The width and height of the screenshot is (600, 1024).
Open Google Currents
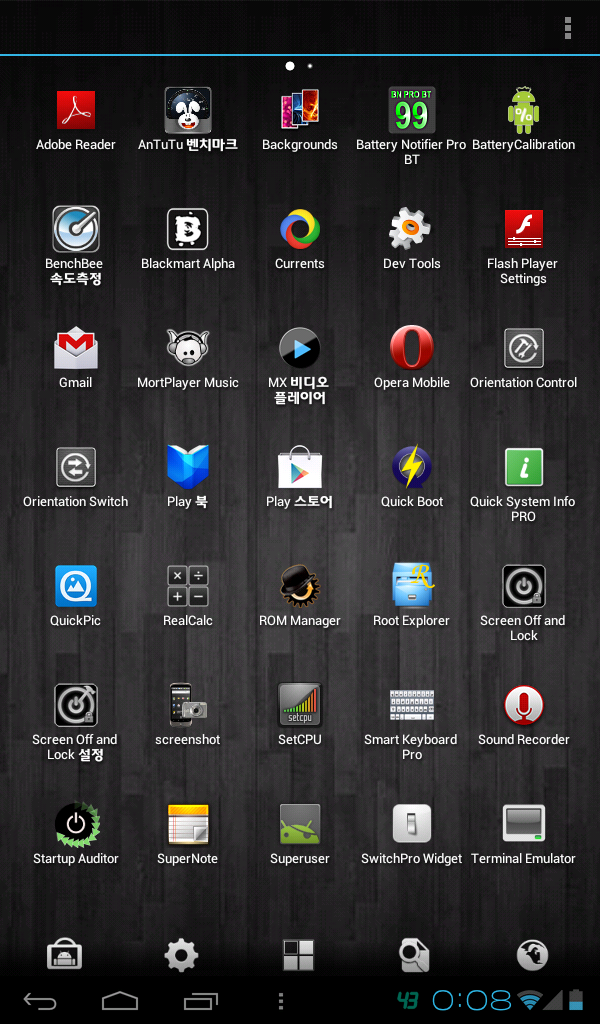pos(300,230)
